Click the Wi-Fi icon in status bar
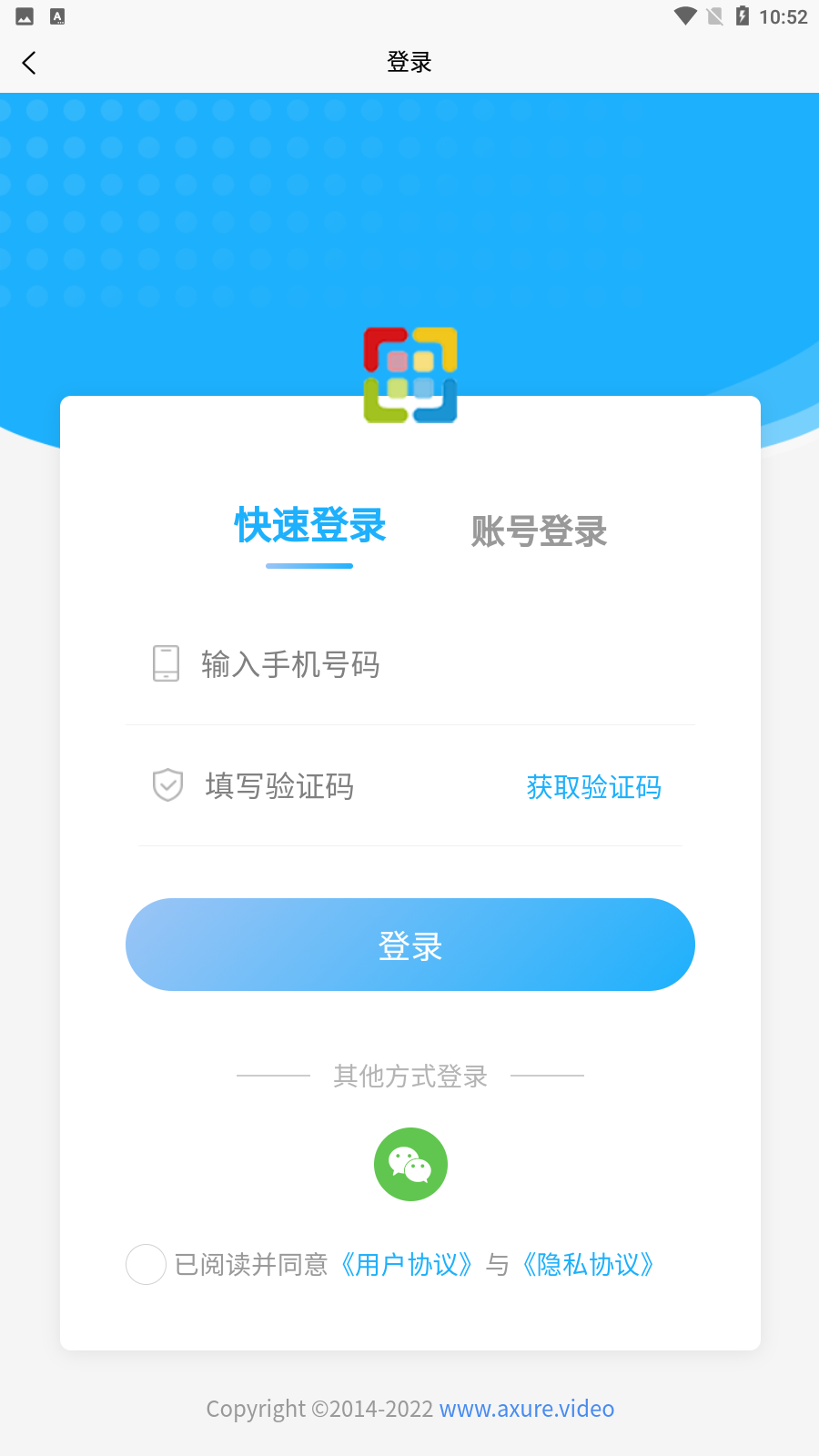Image resolution: width=819 pixels, height=1456 pixels. (684, 15)
